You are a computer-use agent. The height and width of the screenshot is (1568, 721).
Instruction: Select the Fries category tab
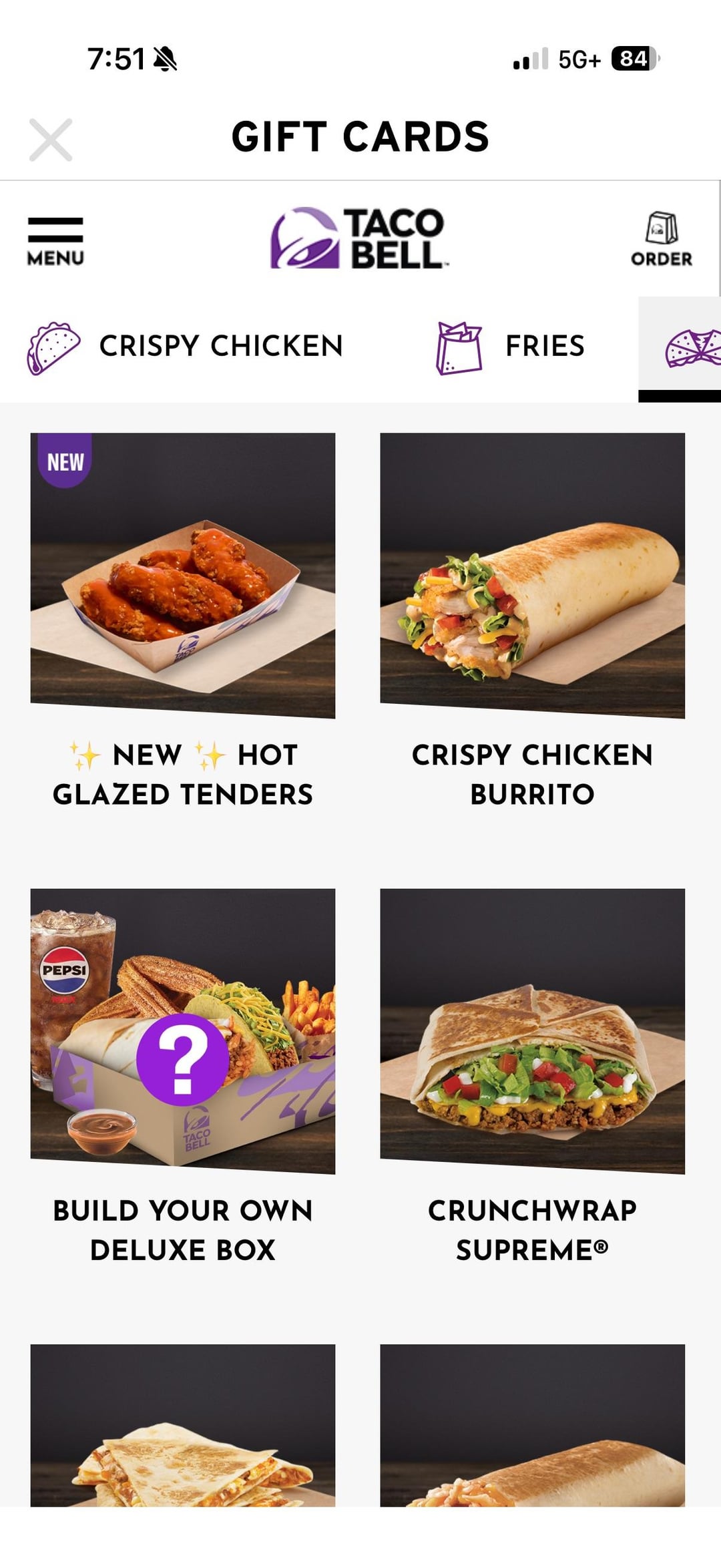coord(511,347)
